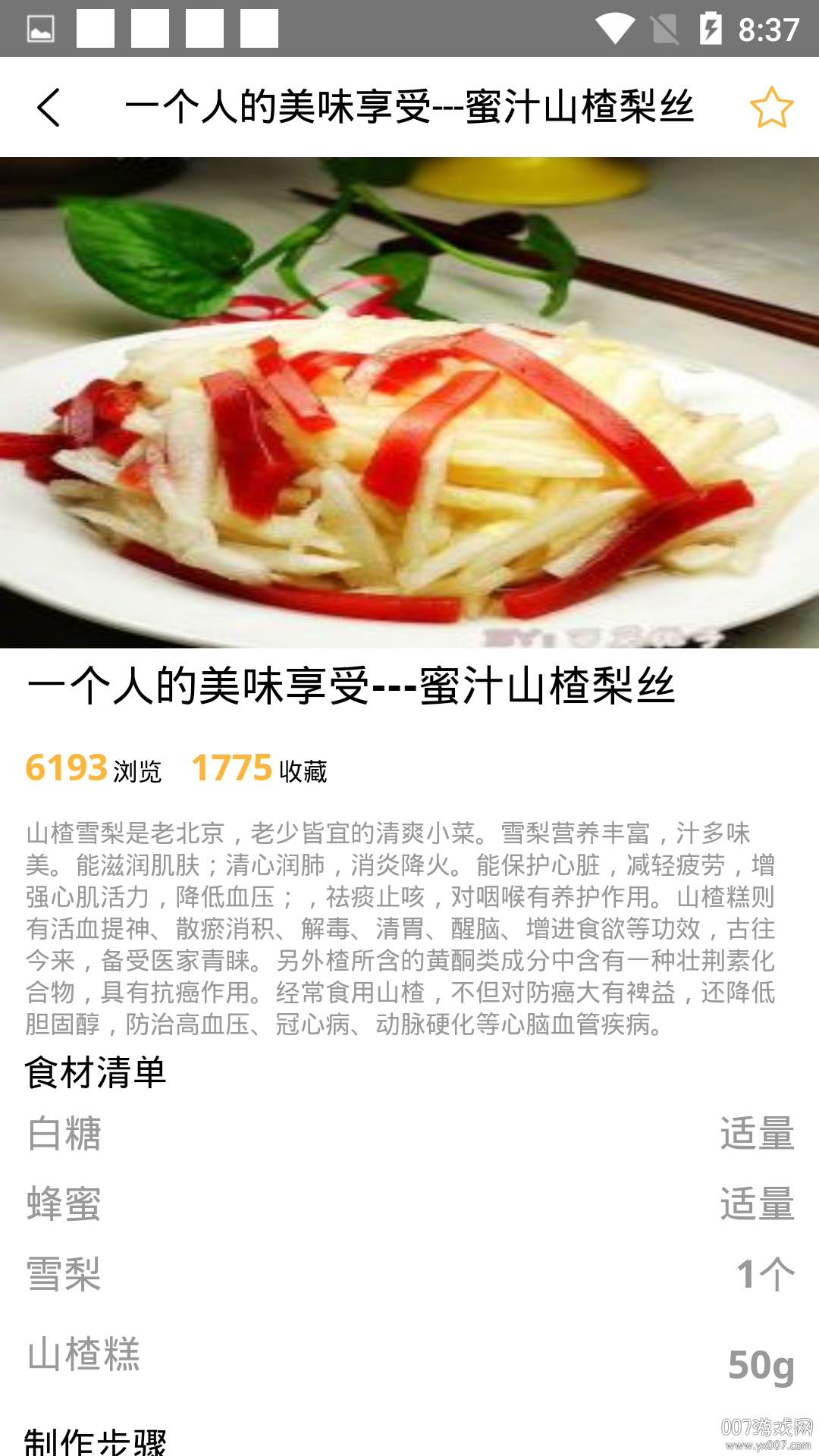819x1456 pixels.
Task: Tap the 6193 view count number
Action: 64,769
